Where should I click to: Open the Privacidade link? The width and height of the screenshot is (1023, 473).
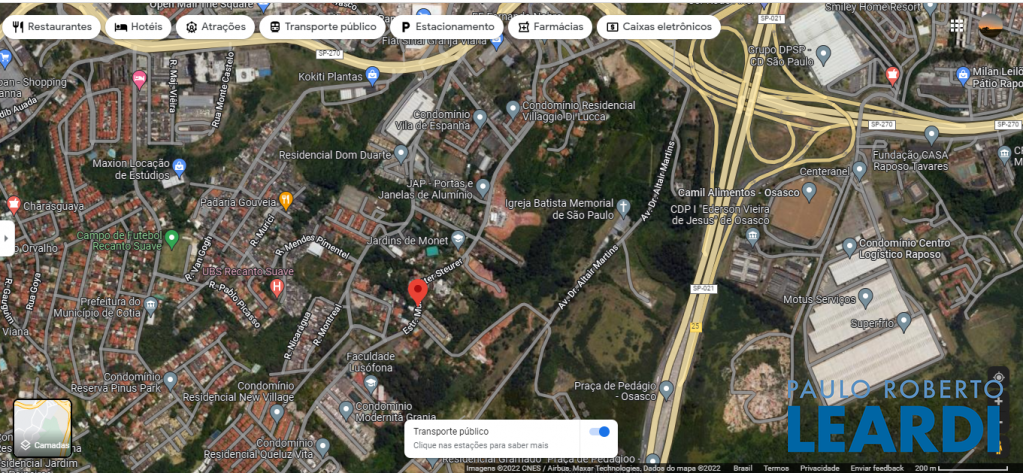(x=819, y=467)
